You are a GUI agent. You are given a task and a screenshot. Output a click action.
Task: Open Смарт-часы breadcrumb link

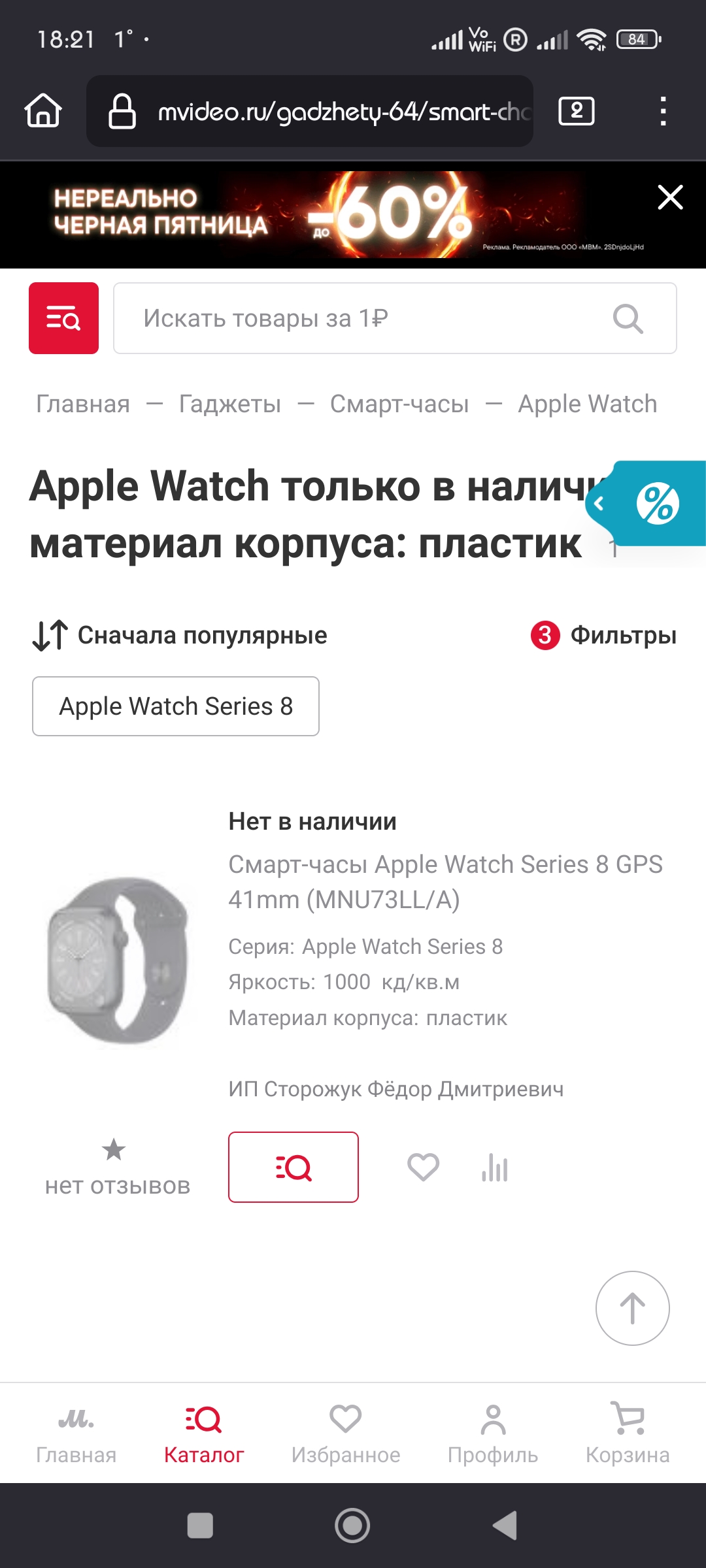(x=399, y=404)
